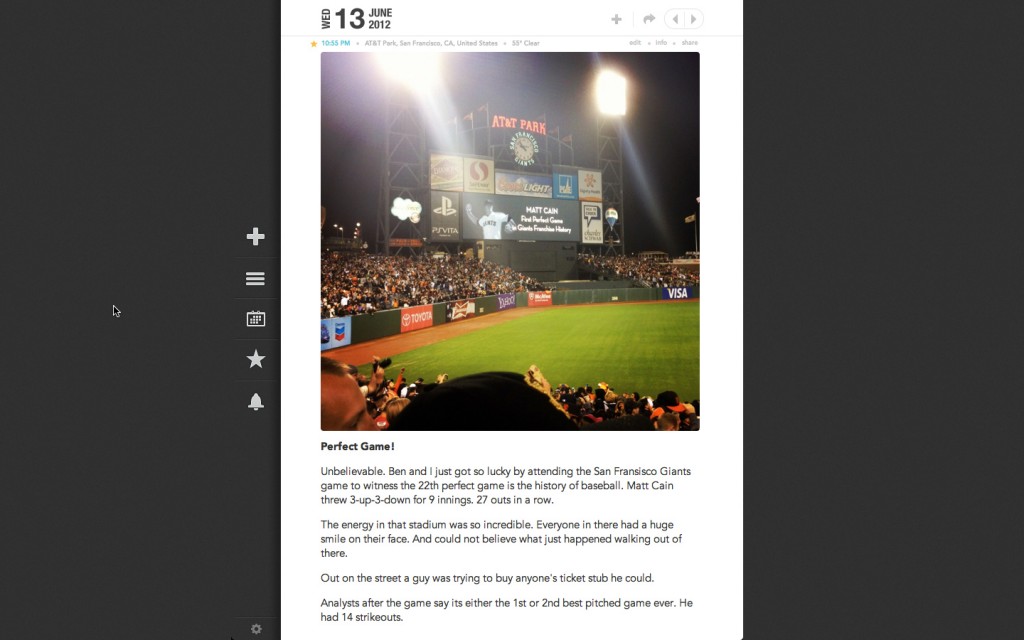Tap the share arrow in the header
1024x640 pixels.
[649, 19]
